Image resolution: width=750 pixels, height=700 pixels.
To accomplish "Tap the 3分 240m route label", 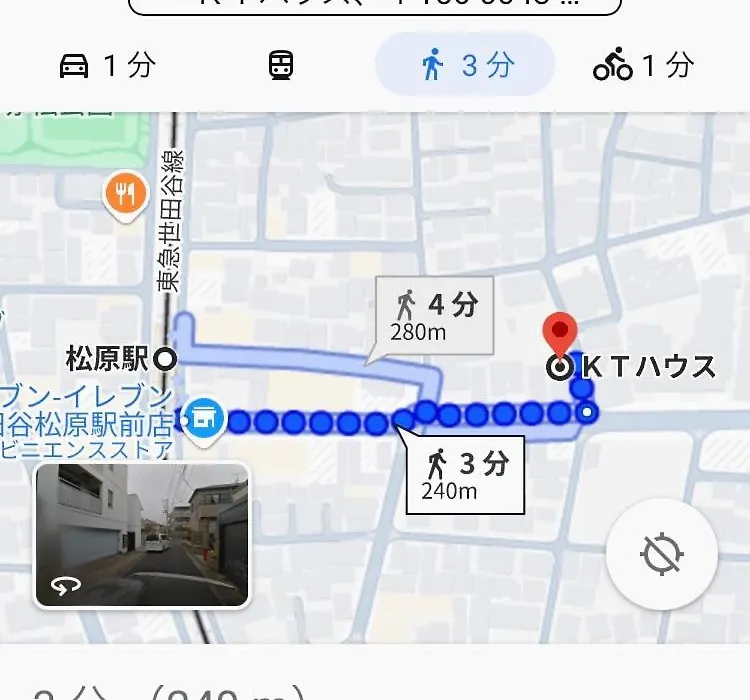I will [465, 475].
